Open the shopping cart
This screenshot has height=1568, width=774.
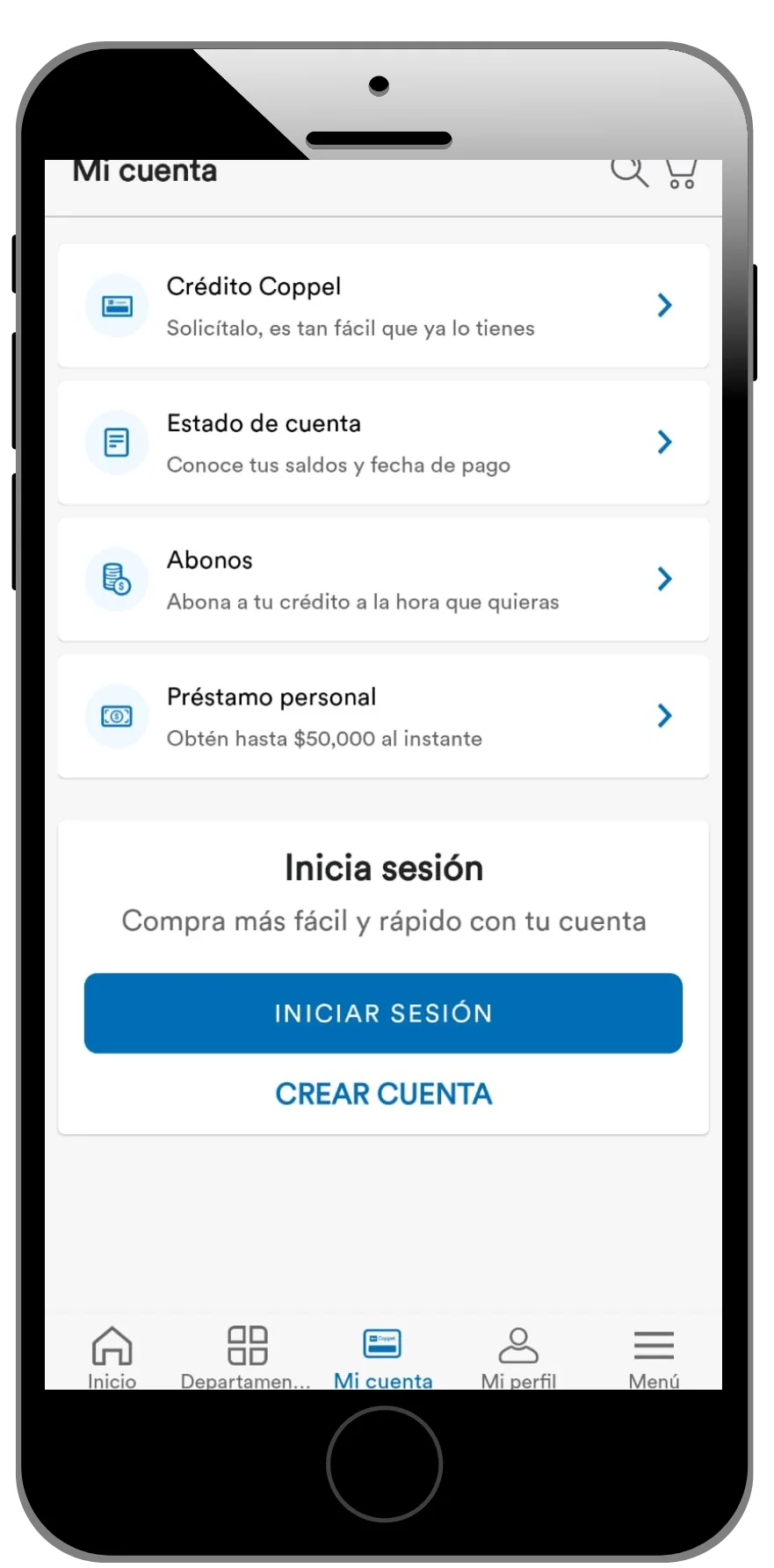[x=681, y=173]
